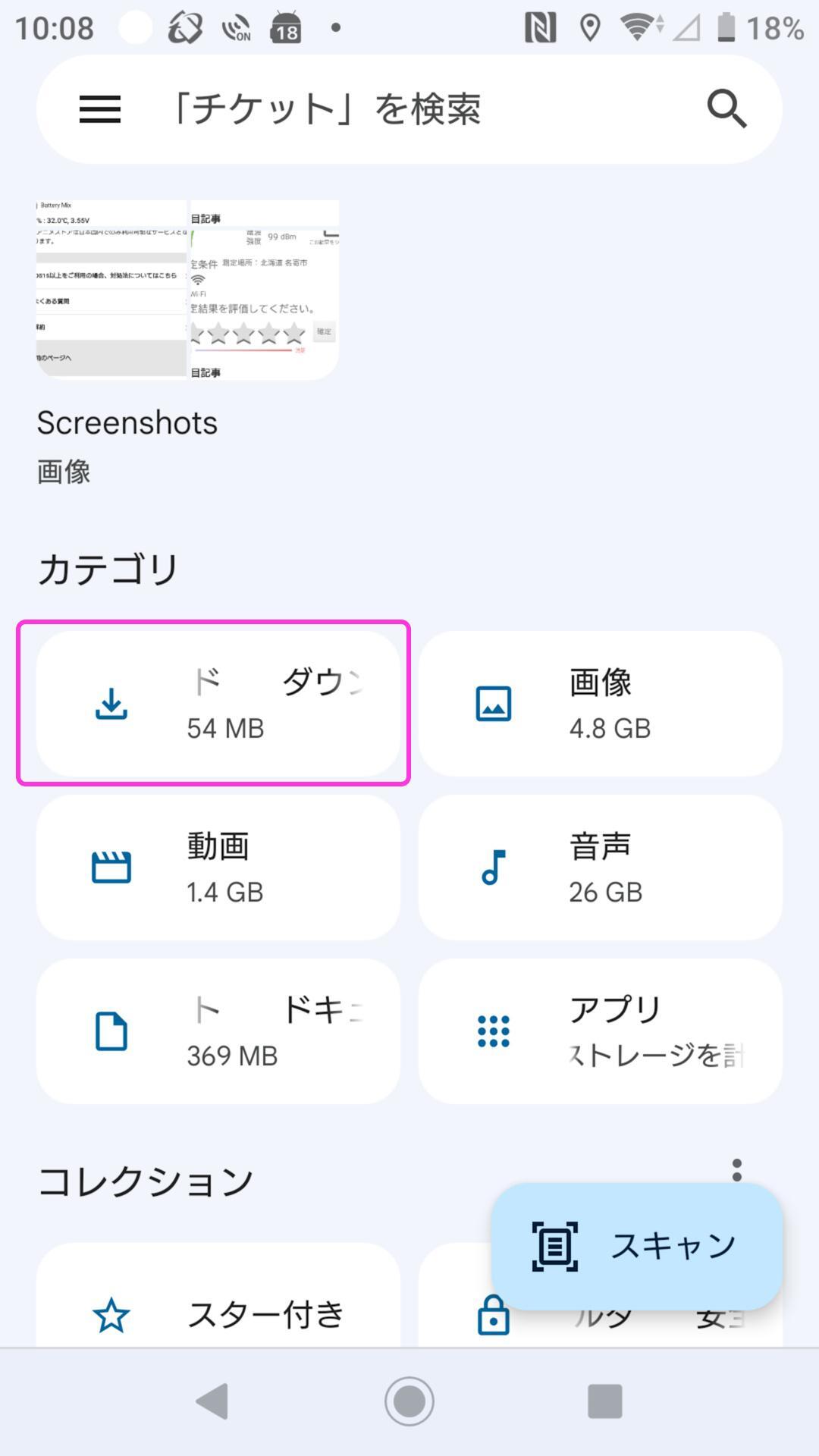Open the hamburger drawer menu
The width and height of the screenshot is (819, 1456).
(x=100, y=109)
